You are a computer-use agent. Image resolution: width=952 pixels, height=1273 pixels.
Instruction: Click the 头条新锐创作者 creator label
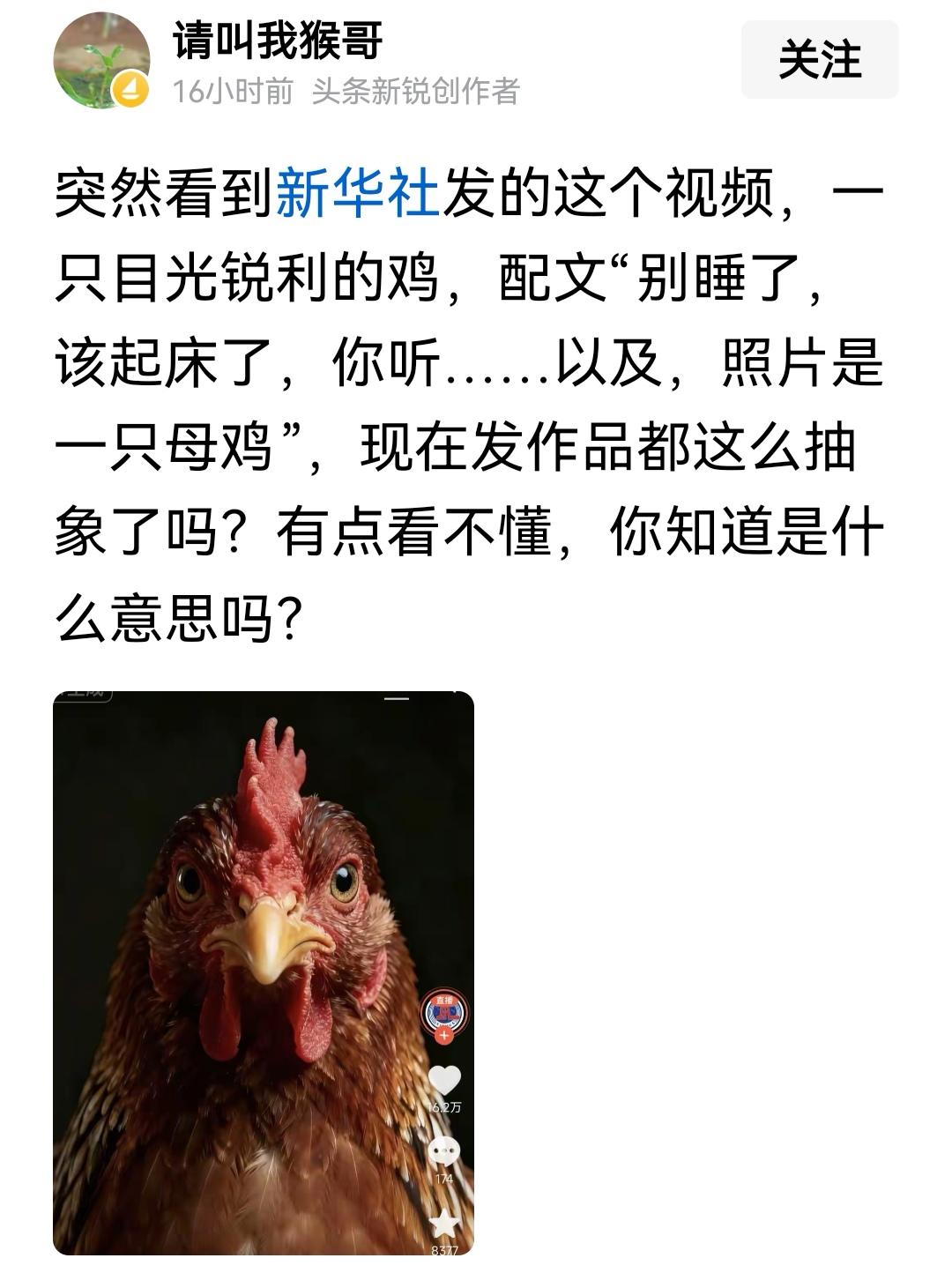tap(418, 89)
